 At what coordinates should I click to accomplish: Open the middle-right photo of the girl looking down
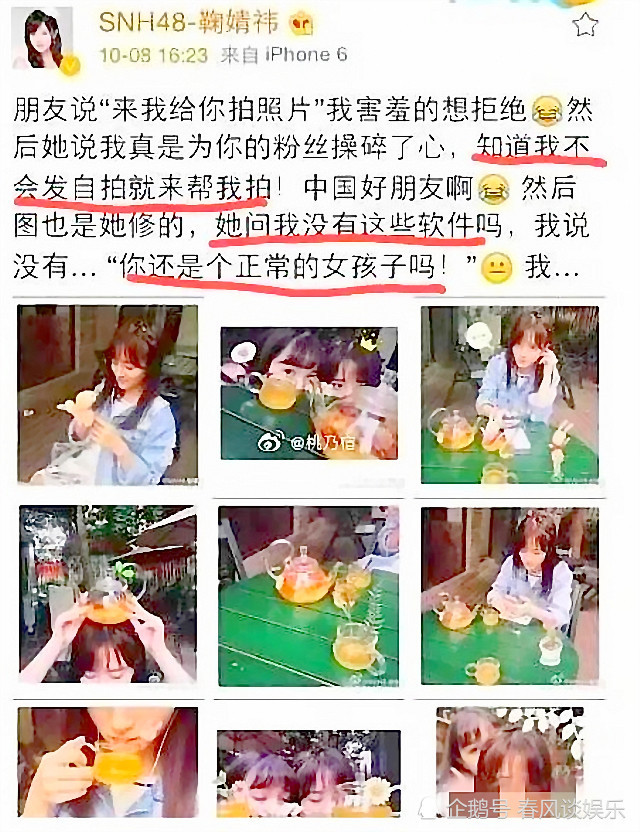pyautogui.click(x=509, y=595)
